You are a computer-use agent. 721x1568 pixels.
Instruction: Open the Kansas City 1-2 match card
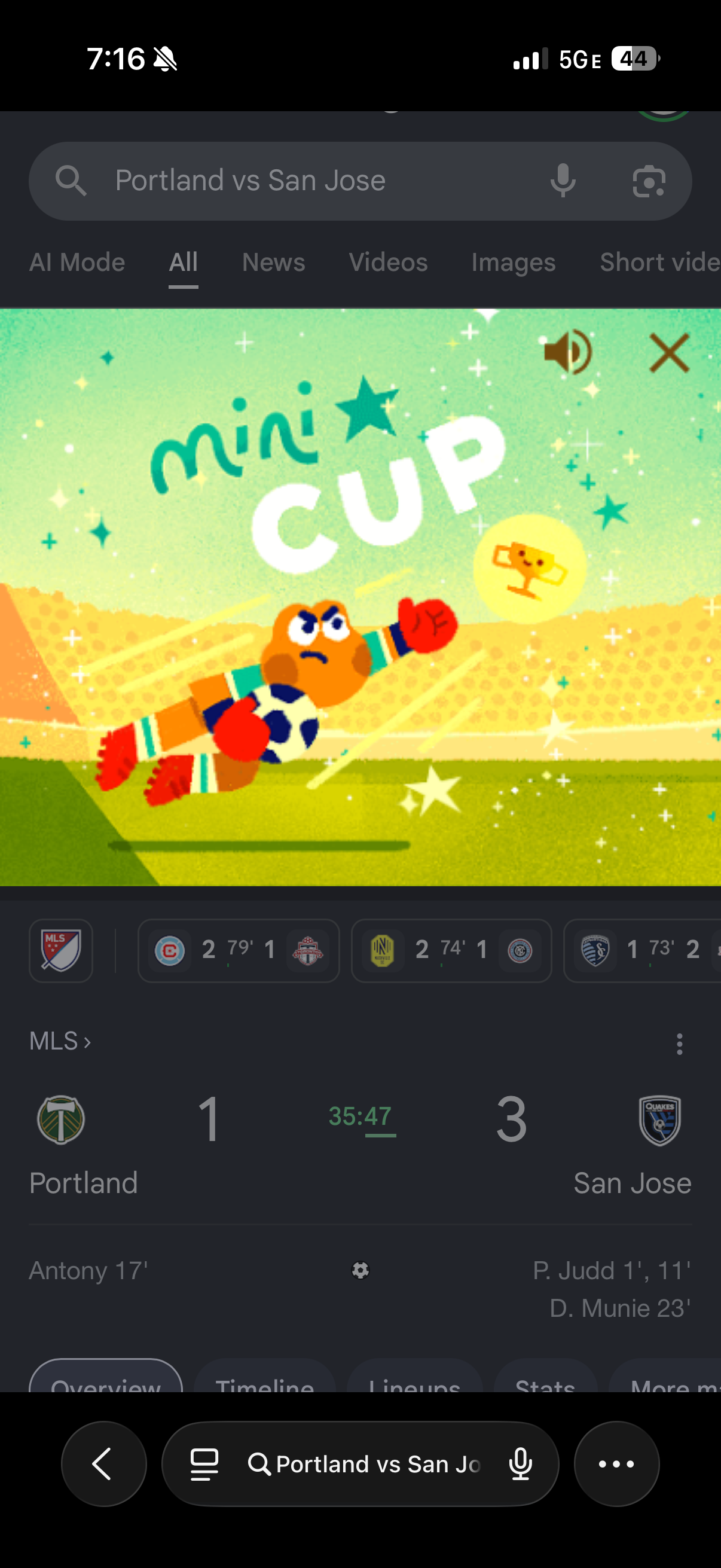(x=643, y=950)
